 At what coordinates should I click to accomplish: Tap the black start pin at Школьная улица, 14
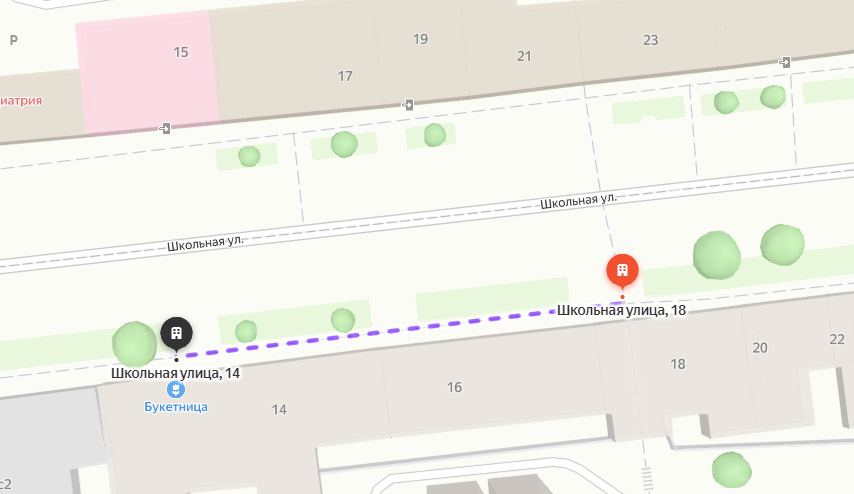pos(176,333)
